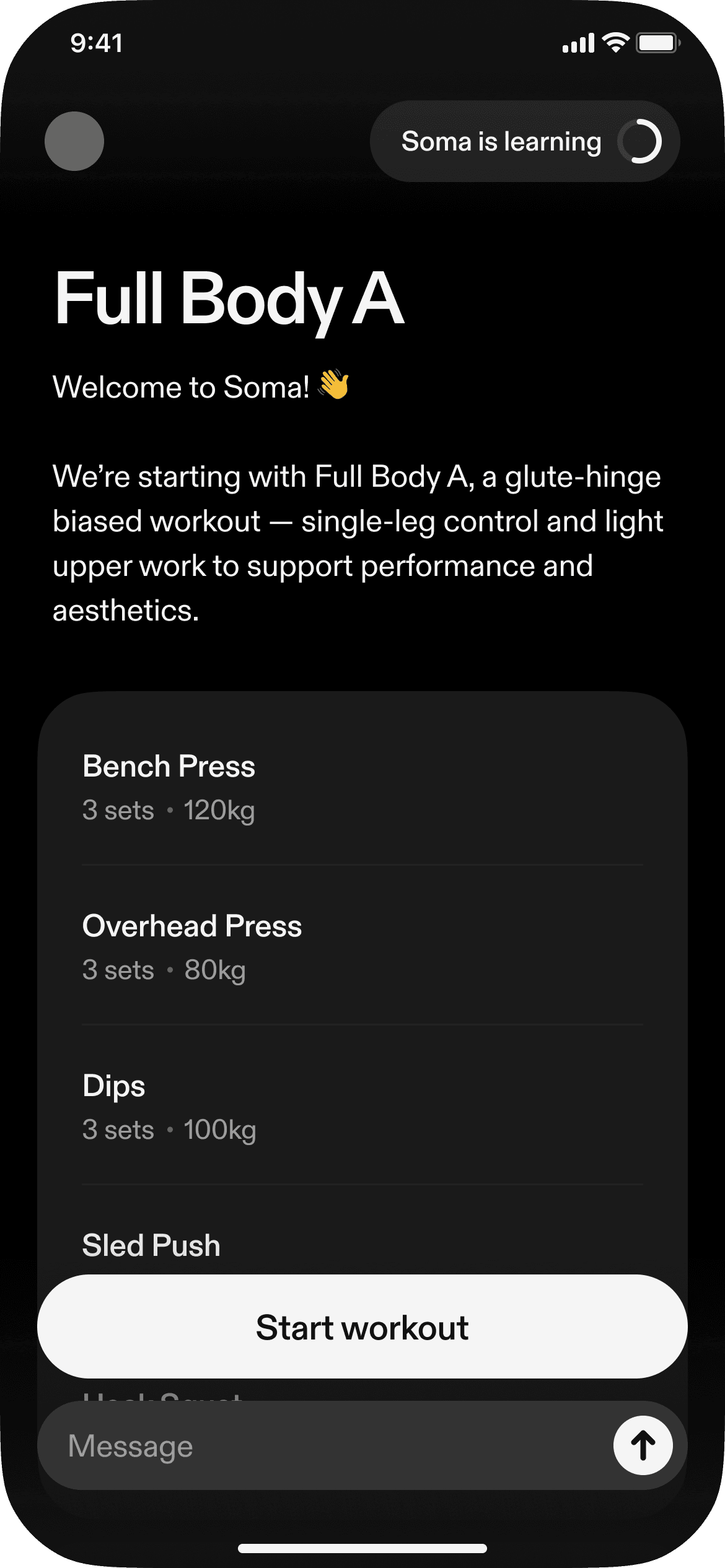Image resolution: width=725 pixels, height=1568 pixels.
Task: View the Dips exercise details
Action: (x=362, y=1106)
